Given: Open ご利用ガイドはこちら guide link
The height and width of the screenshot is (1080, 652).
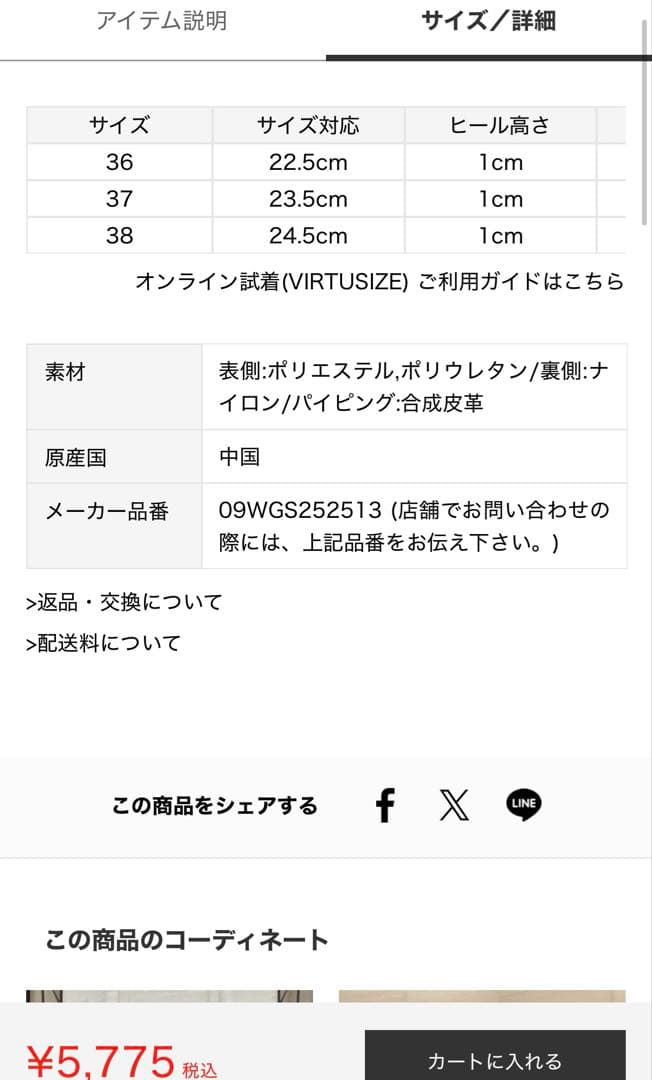Looking at the screenshot, I should click(x=520, y=281).
